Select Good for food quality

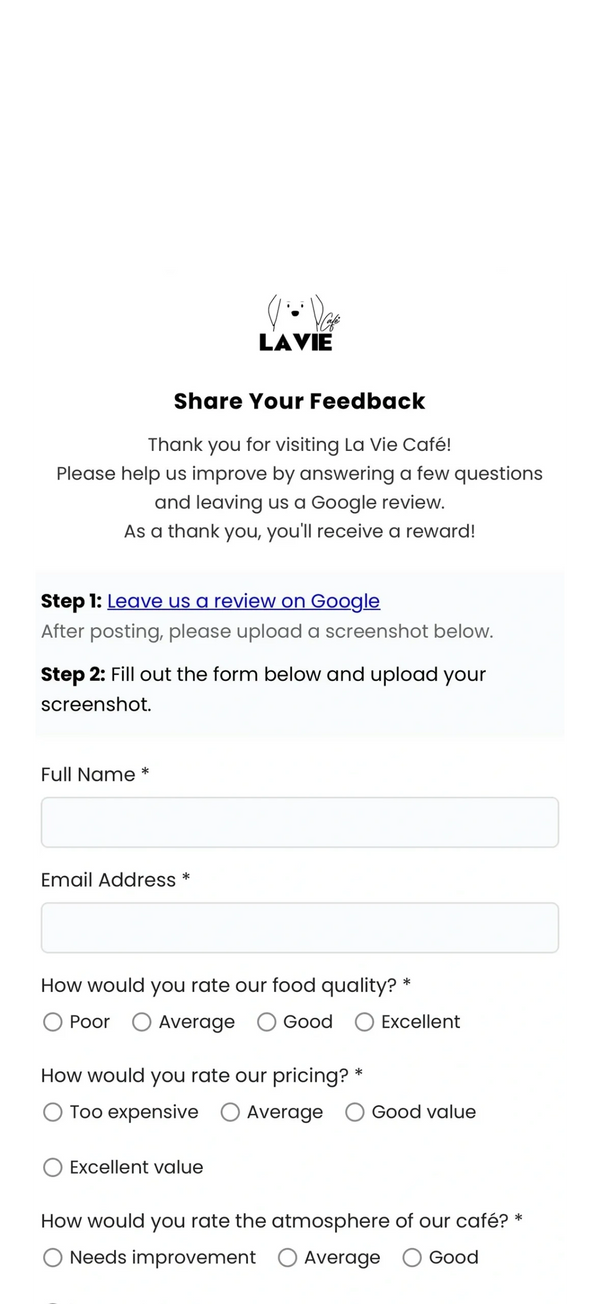(267, 1022)
